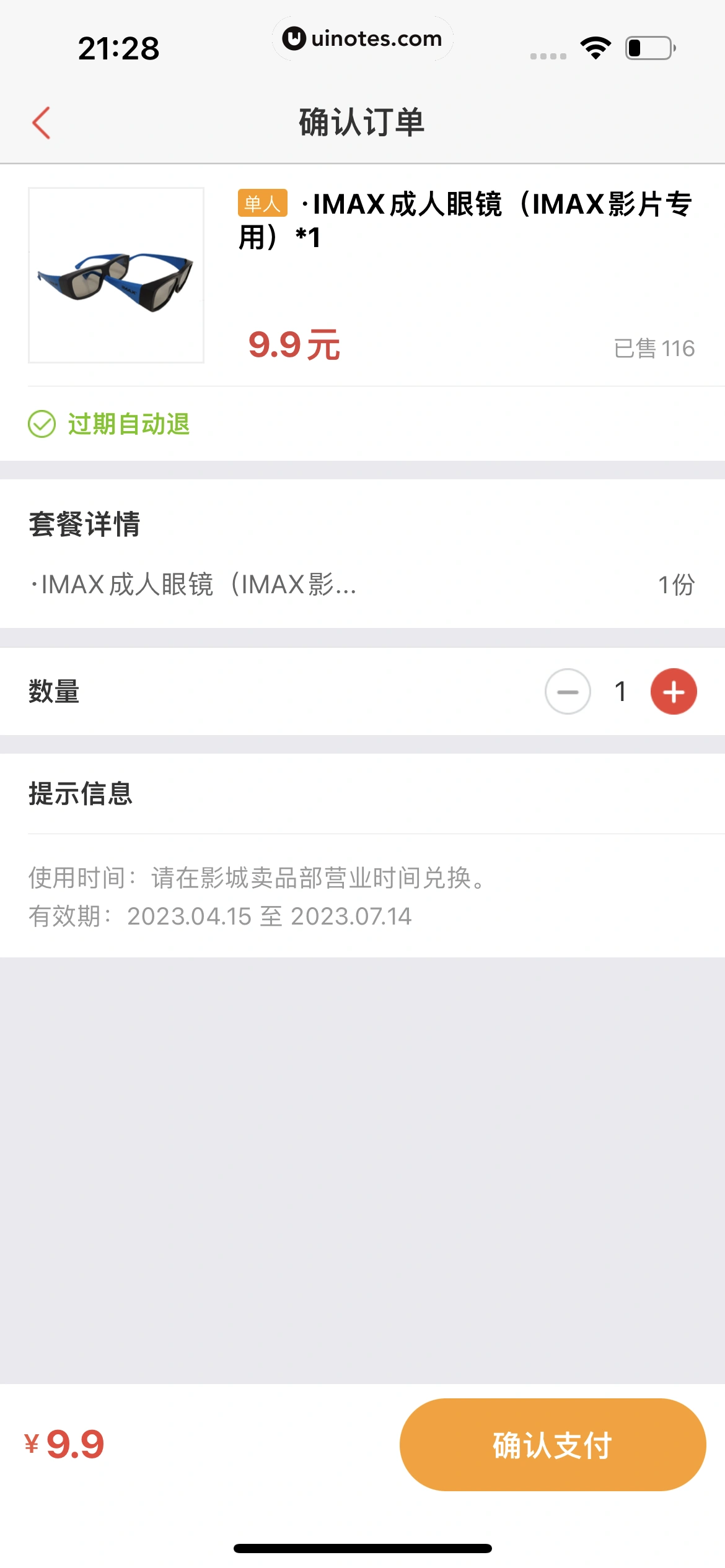
Task: Select the 单人 package option
Action: [x=262, y=203]
